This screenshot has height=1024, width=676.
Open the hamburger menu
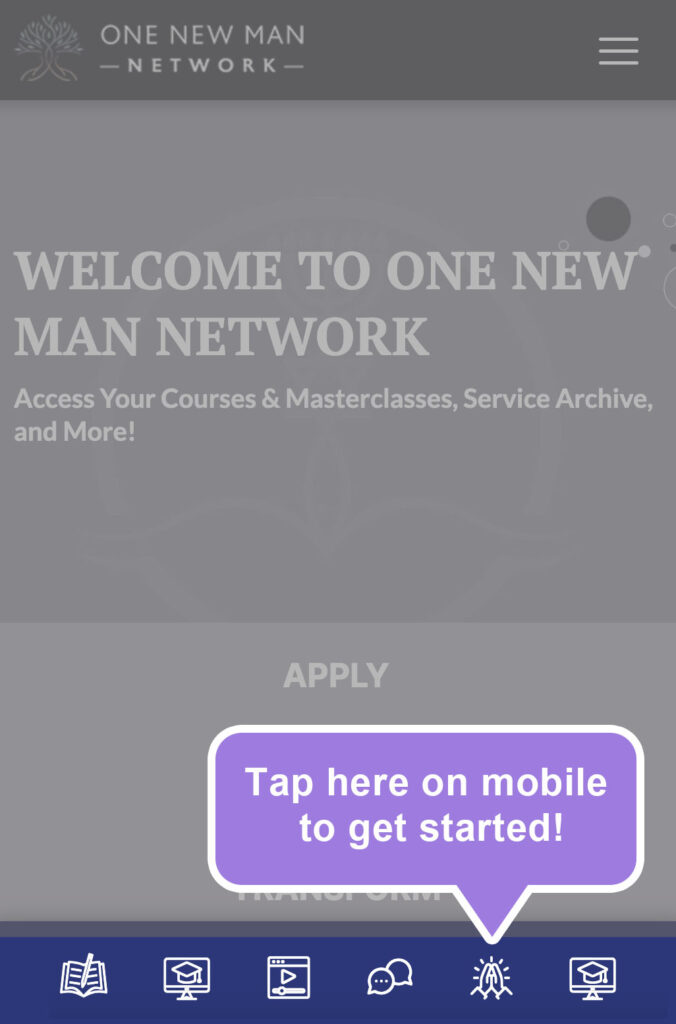[618, 51]
